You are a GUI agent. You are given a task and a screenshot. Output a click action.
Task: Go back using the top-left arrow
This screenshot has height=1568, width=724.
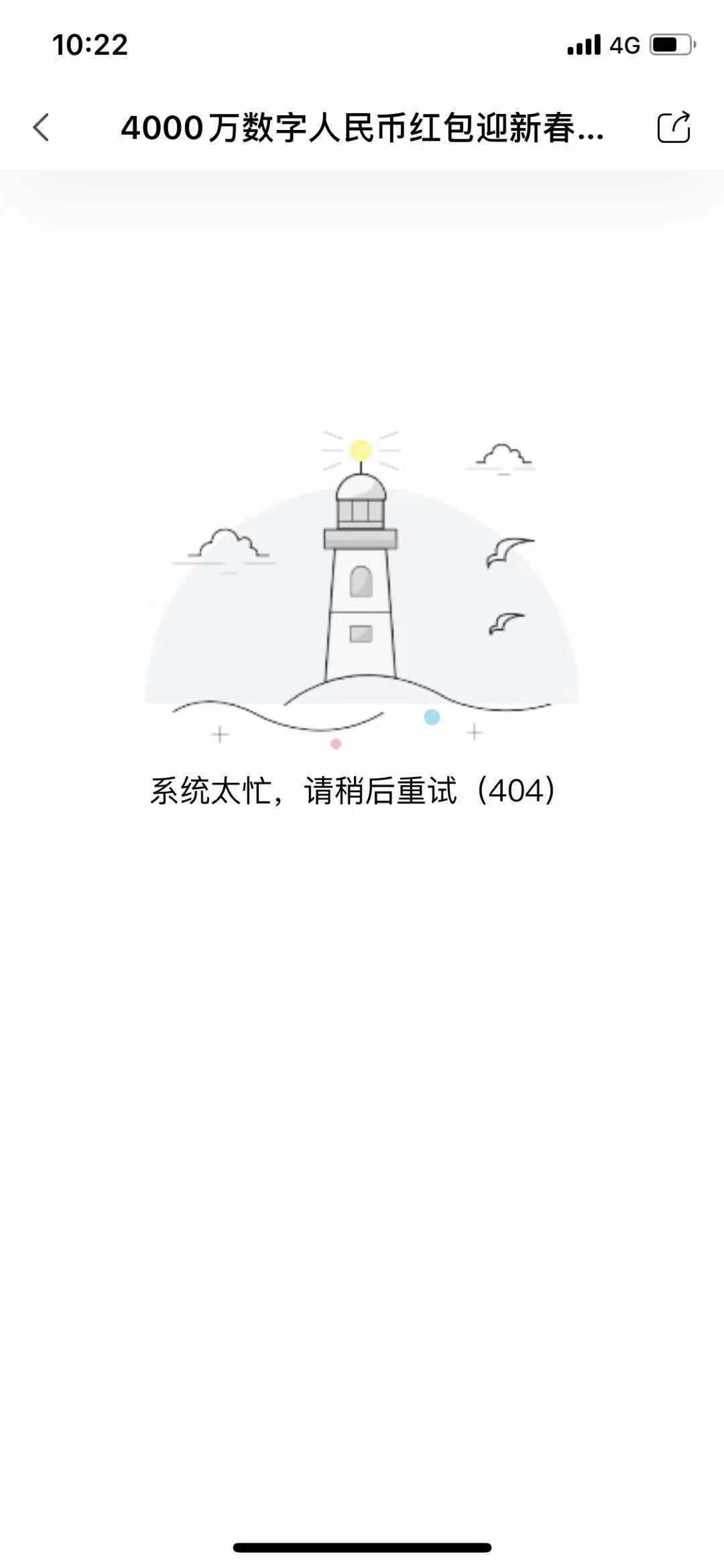click(x=42, y=127)
